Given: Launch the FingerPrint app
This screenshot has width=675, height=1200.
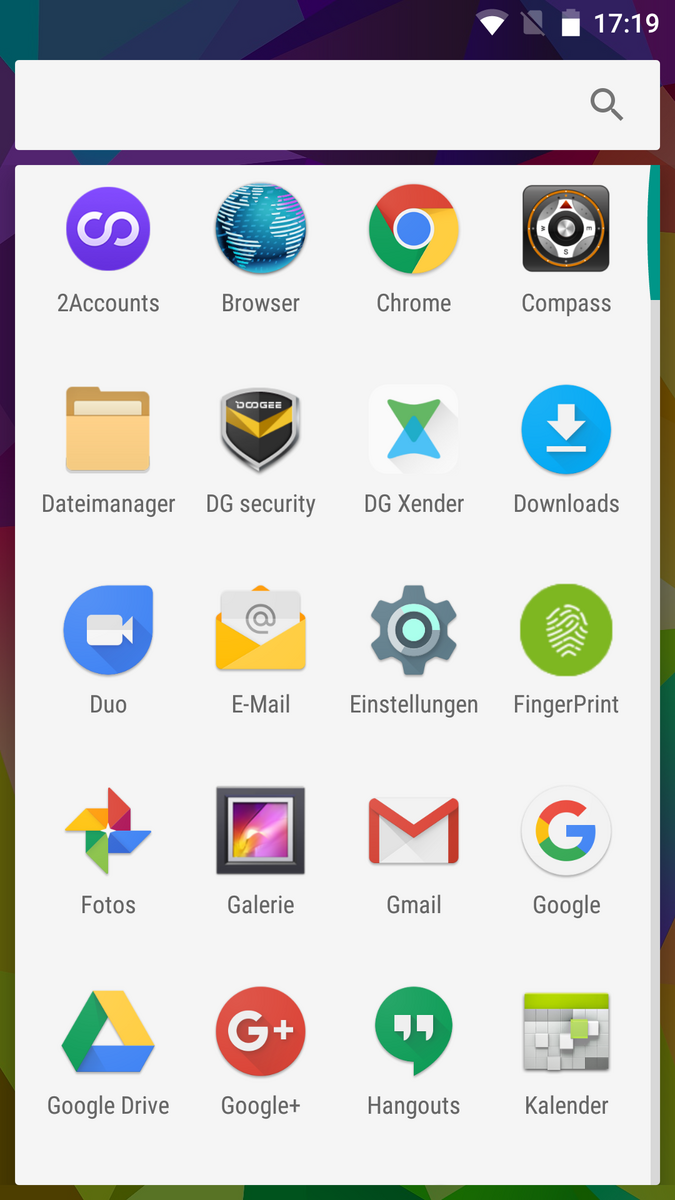Looking at the screenshot, I should [566, 630].
